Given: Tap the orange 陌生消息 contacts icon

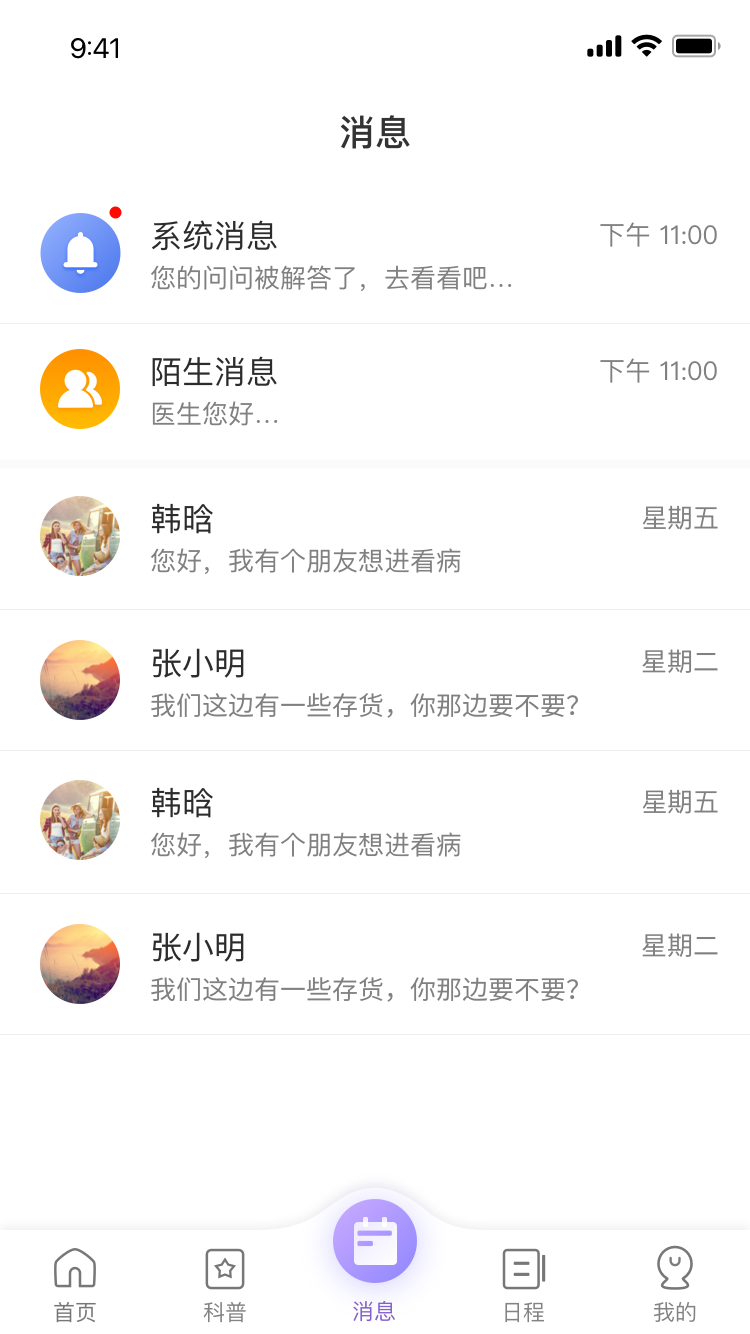Looking at the screenshot, I should (80, 388).
